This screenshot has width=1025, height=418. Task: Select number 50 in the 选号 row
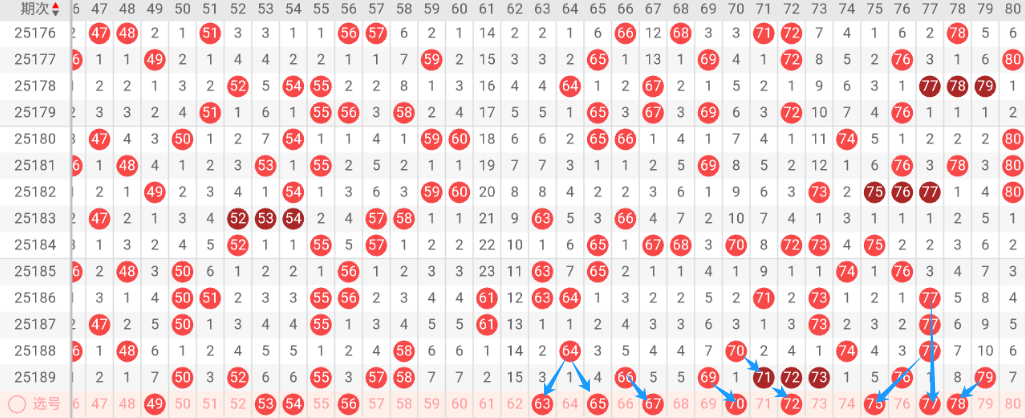pyautogui.click(x=182, y=404)
